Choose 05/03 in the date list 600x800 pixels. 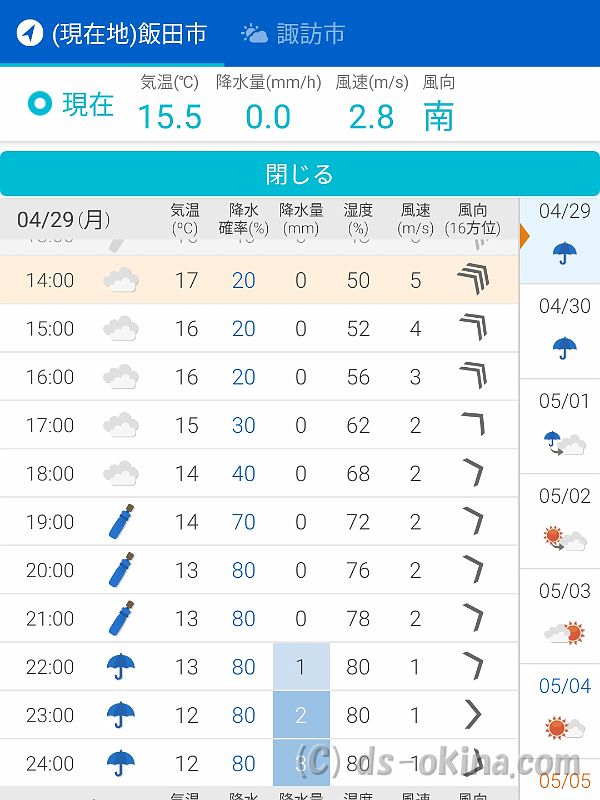coord(565,615)
